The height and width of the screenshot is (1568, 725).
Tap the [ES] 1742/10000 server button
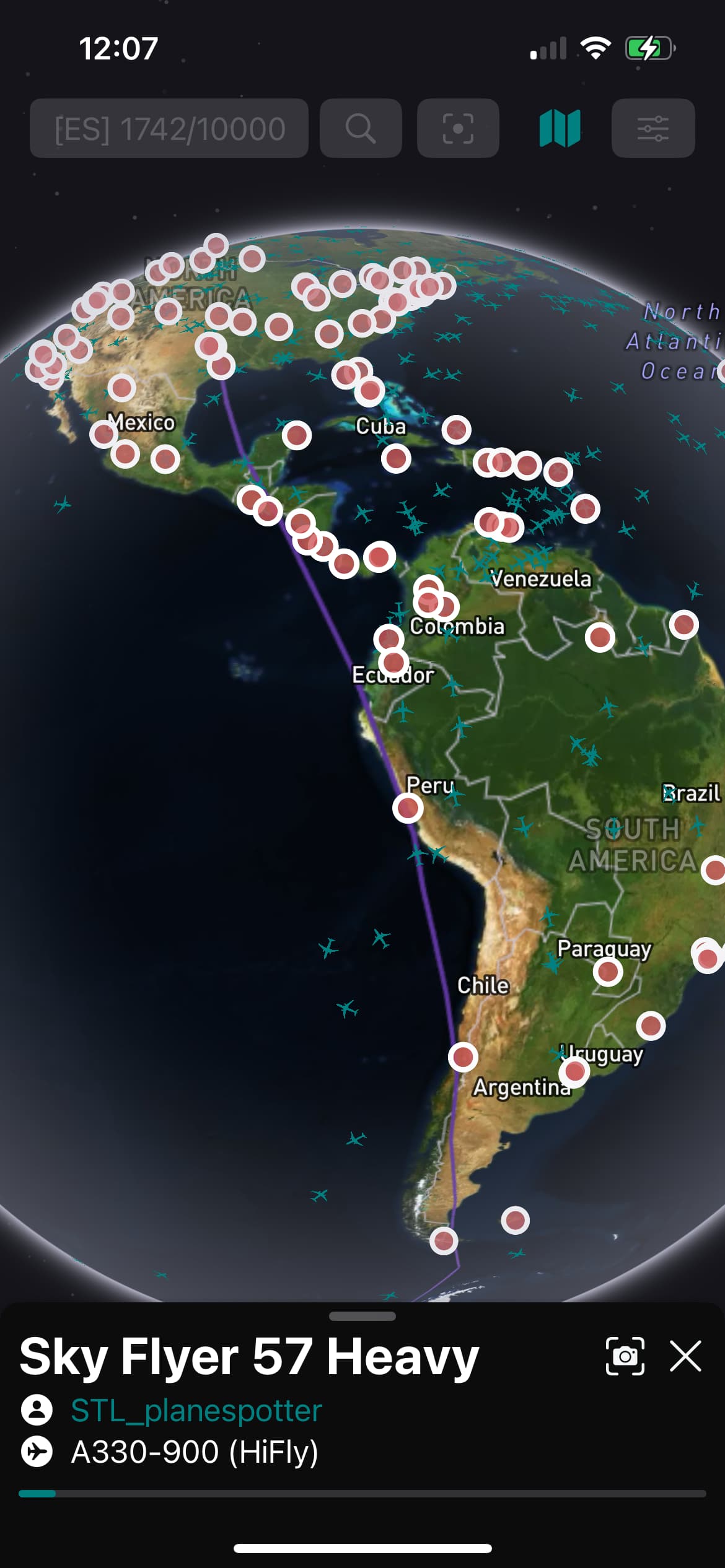pyautogui.click(x=169, y=128)
